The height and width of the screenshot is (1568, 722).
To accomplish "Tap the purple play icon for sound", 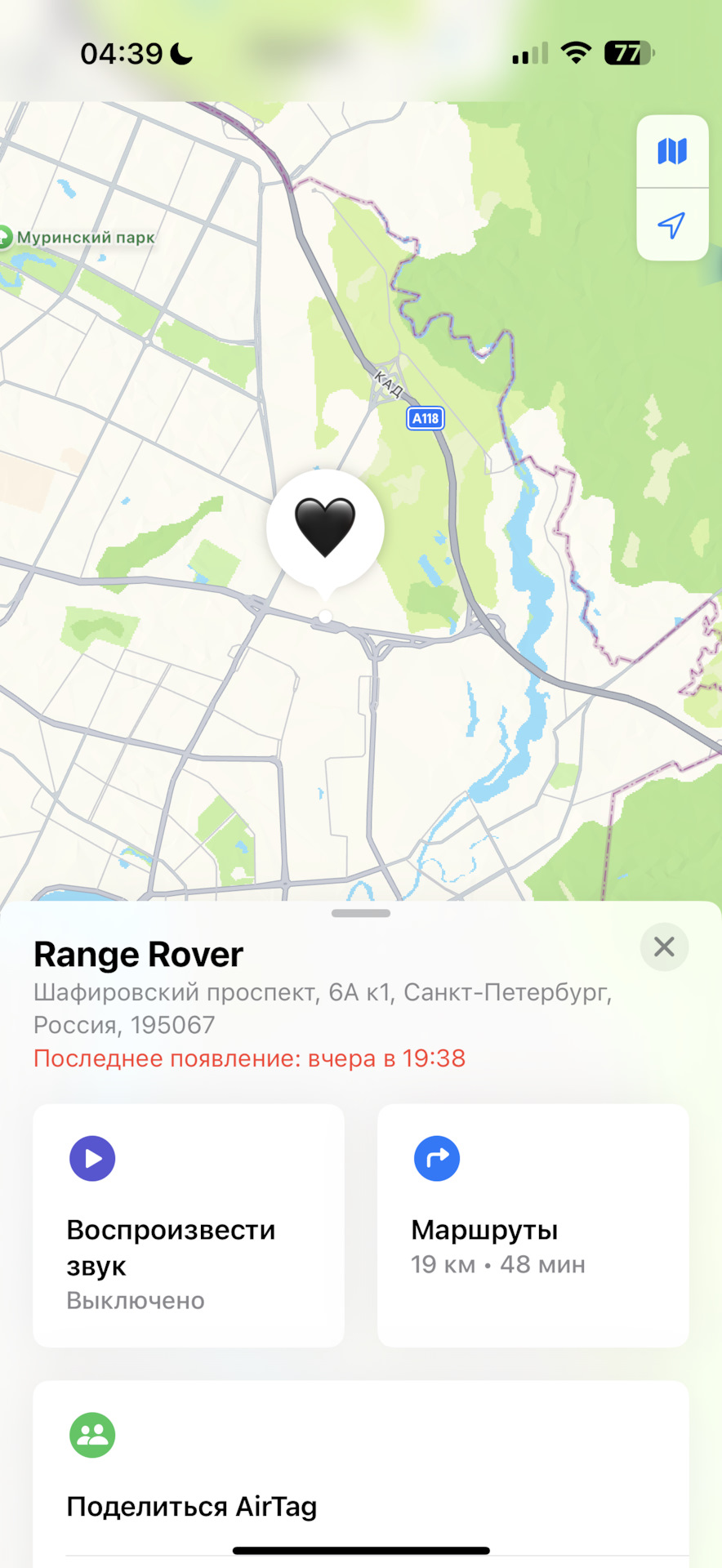I will [x=92, y=1158].
